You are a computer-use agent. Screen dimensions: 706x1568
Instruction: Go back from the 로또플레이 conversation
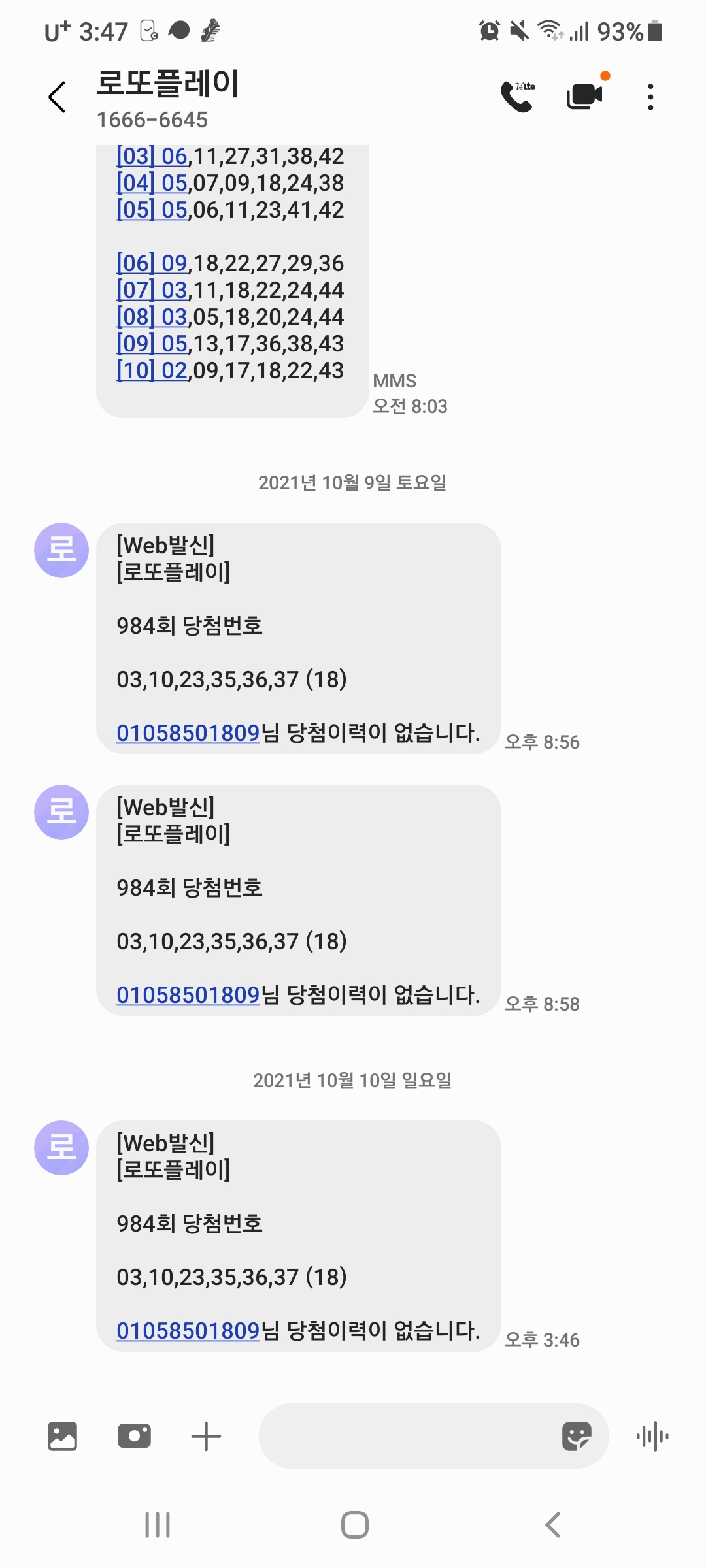[x=58, y=97]
